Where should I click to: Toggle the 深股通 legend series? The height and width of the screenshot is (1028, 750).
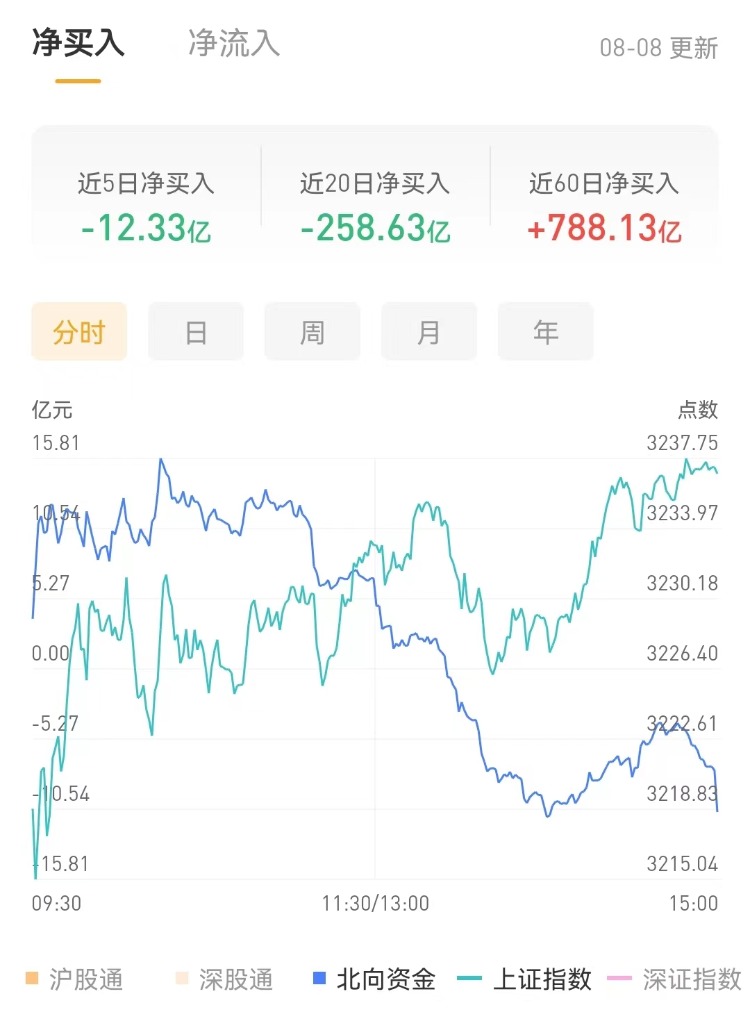click(x=224, y=979)
